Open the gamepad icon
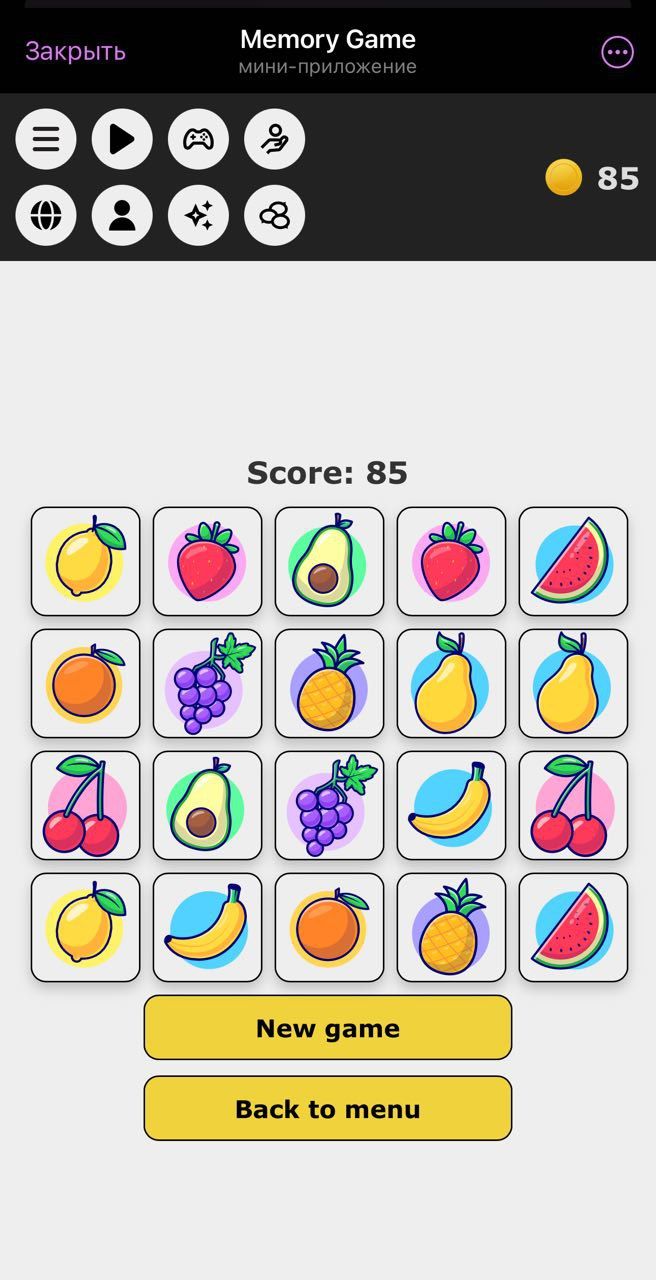 [x=198, y=139]
